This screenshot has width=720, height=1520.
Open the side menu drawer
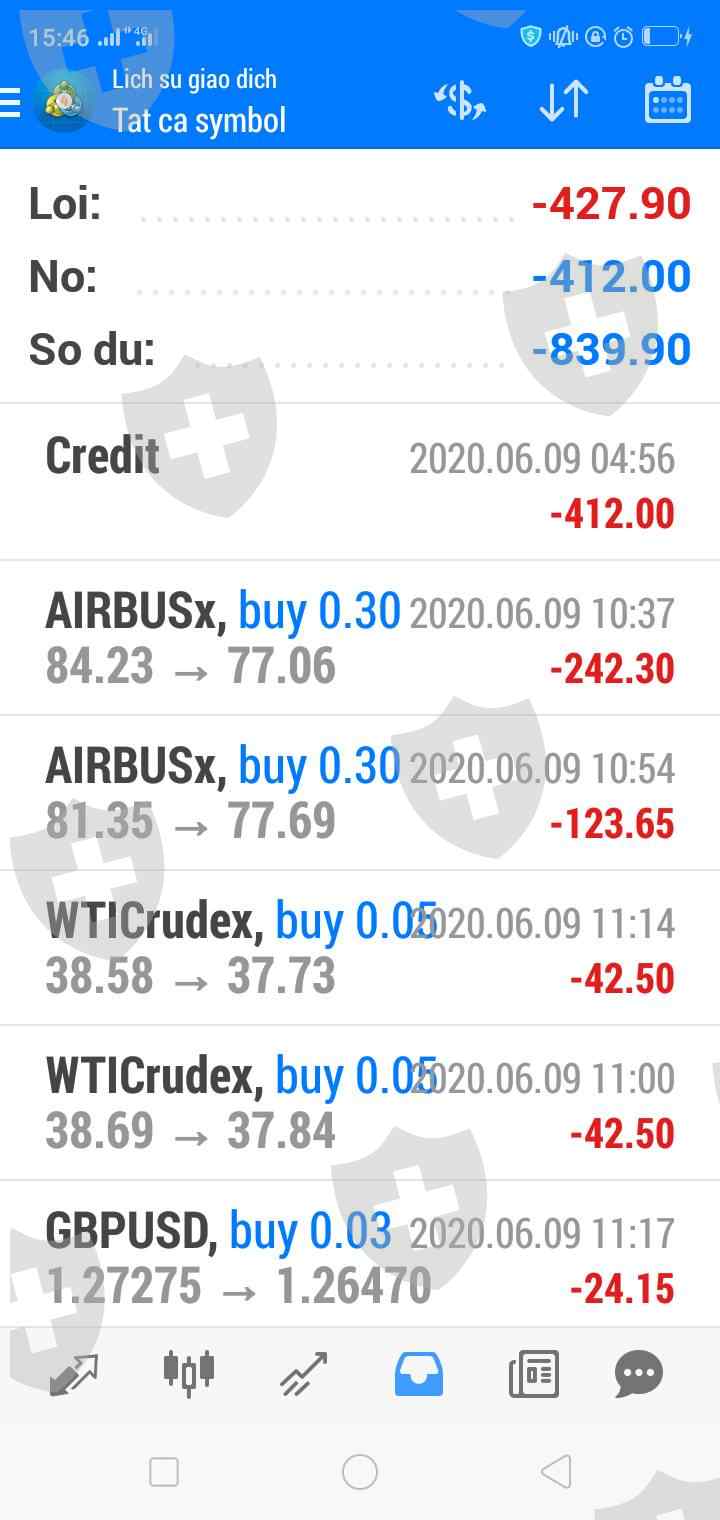click(x=12, y=102)
